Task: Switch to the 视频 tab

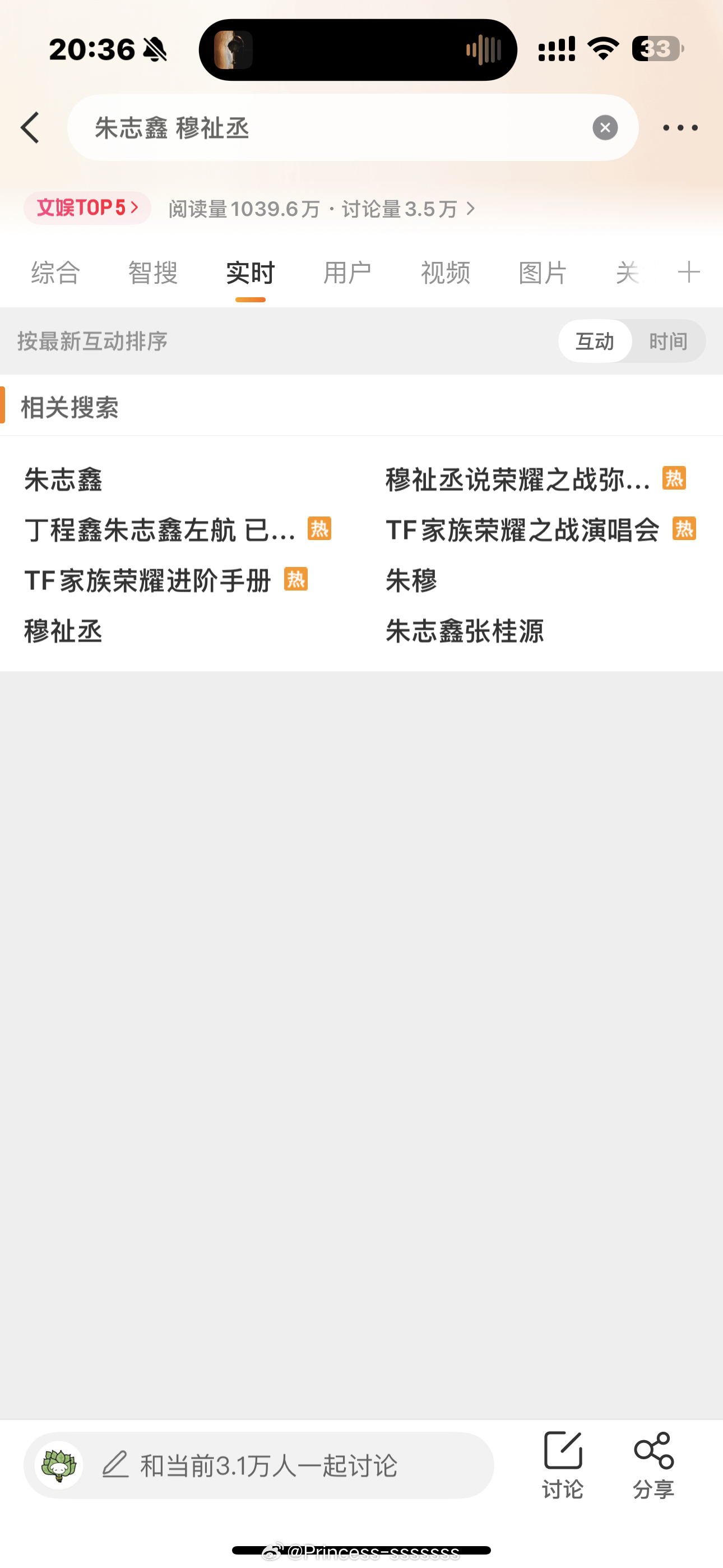Action: (x=445, y=272)
